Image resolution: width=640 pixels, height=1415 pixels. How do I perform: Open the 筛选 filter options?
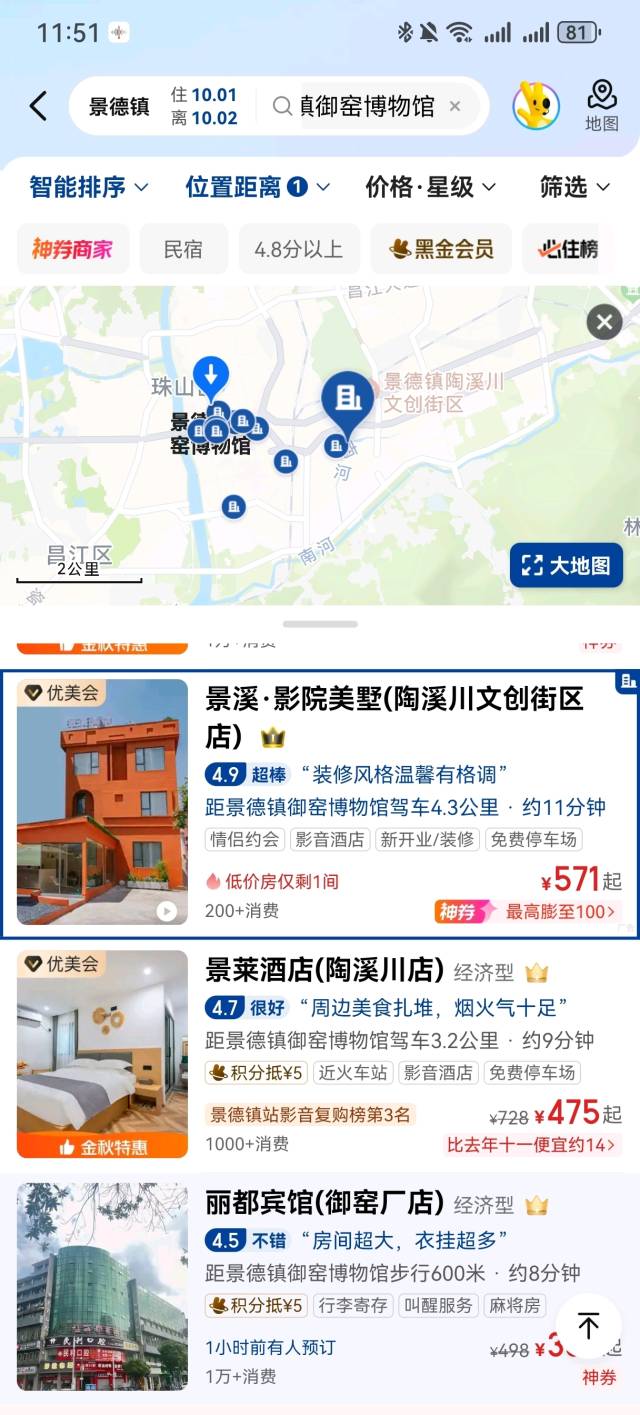coord(575,187)
